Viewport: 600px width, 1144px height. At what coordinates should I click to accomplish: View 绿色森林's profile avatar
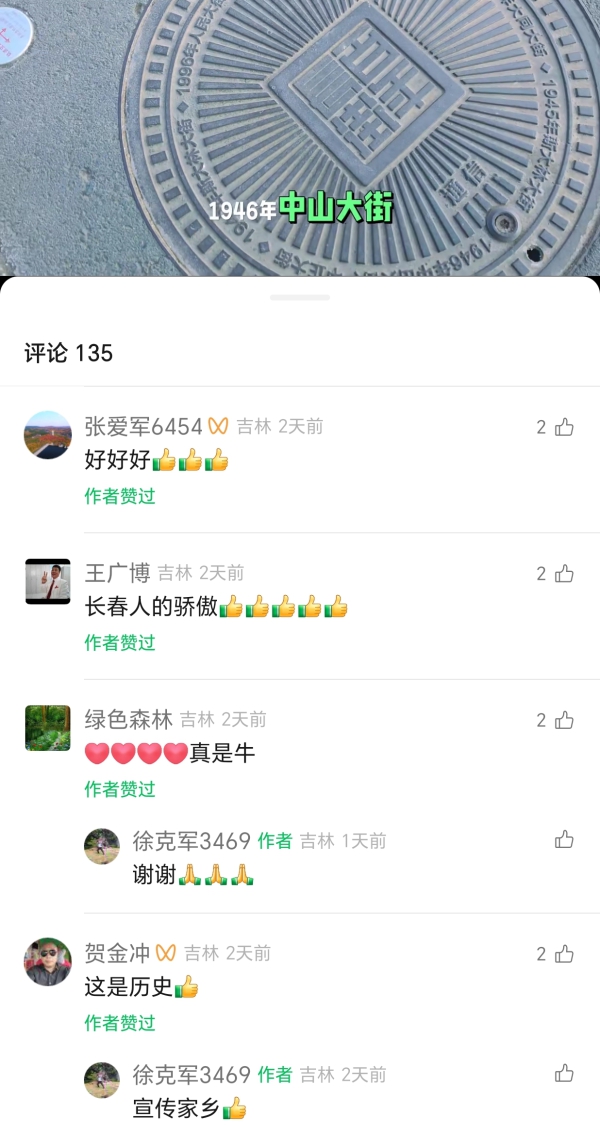tap(48, 728)
